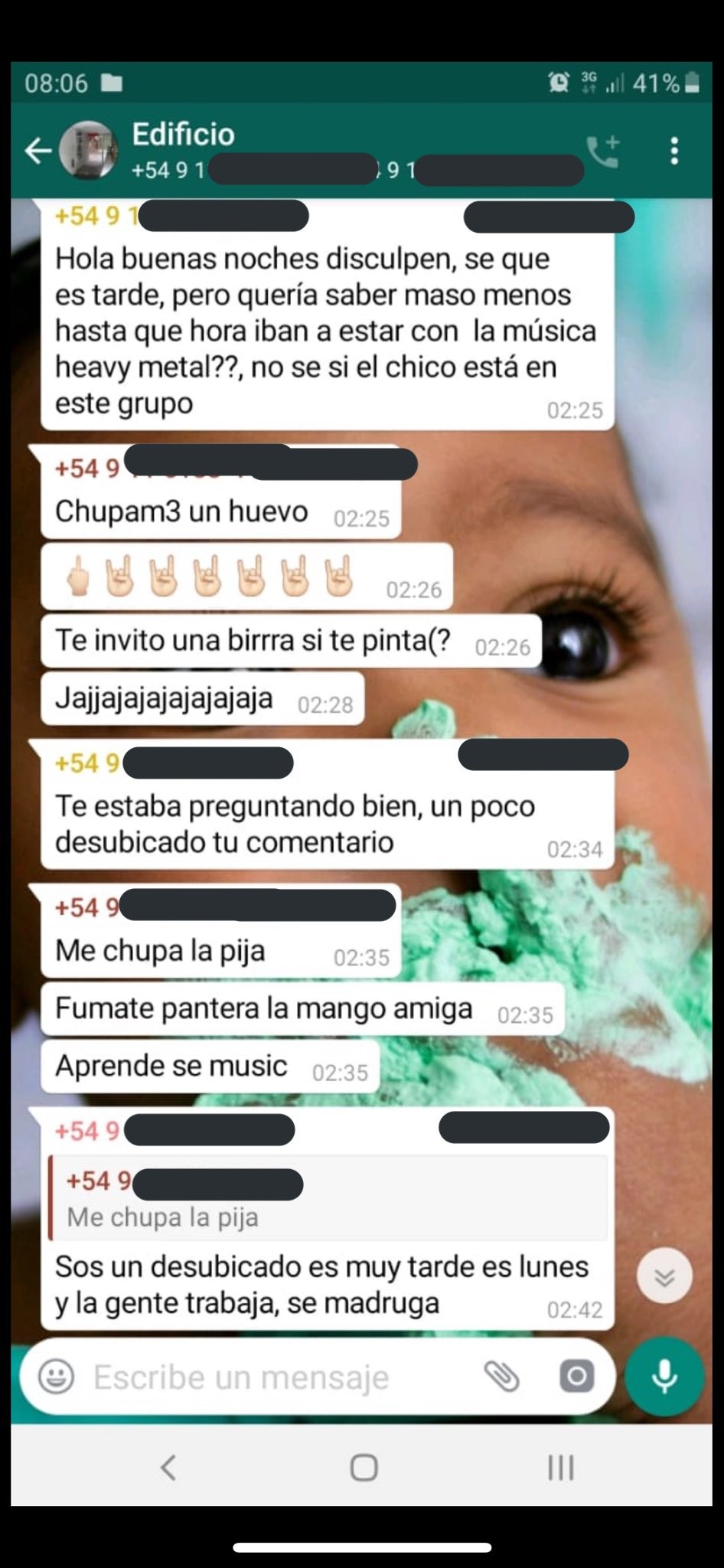
Task: Focus the "Escribe un mensaje" field
Action: pyautogui.click(x=276, y=1377)
